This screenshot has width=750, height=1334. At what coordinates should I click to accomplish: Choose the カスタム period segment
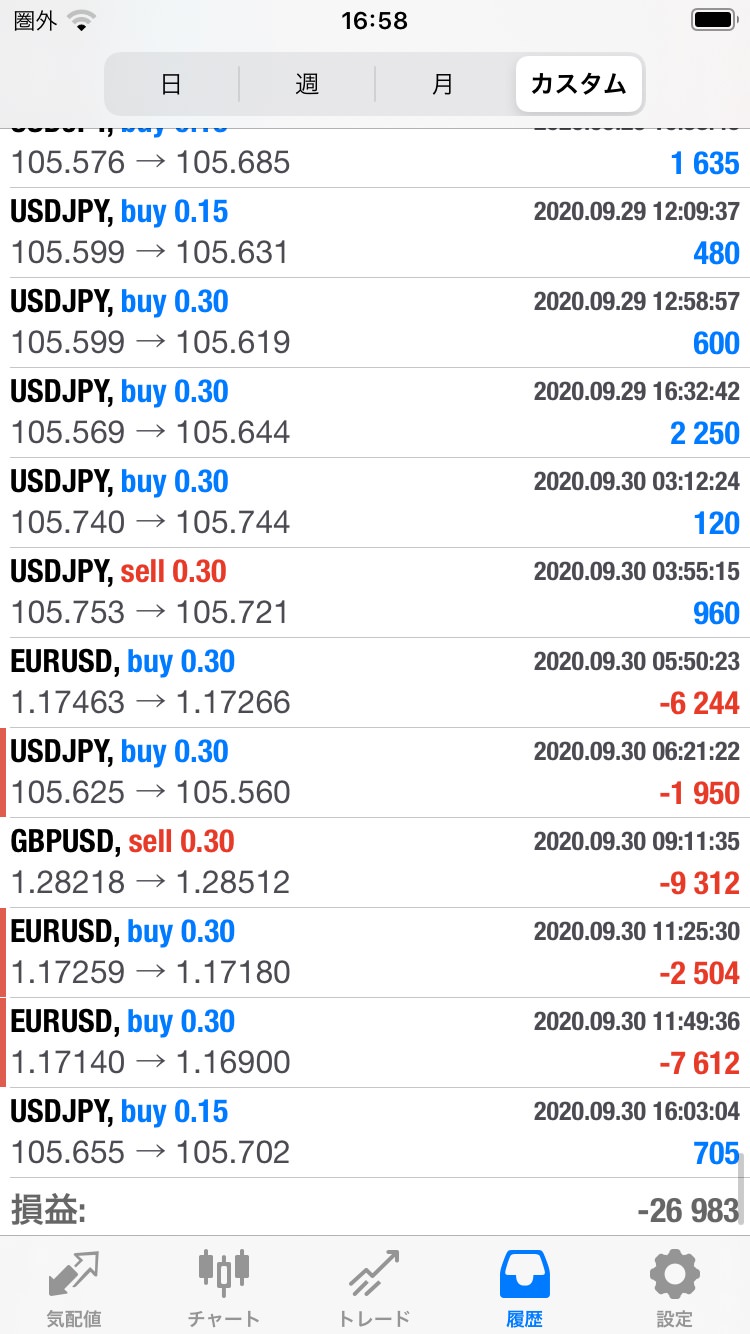pos(579,84)
